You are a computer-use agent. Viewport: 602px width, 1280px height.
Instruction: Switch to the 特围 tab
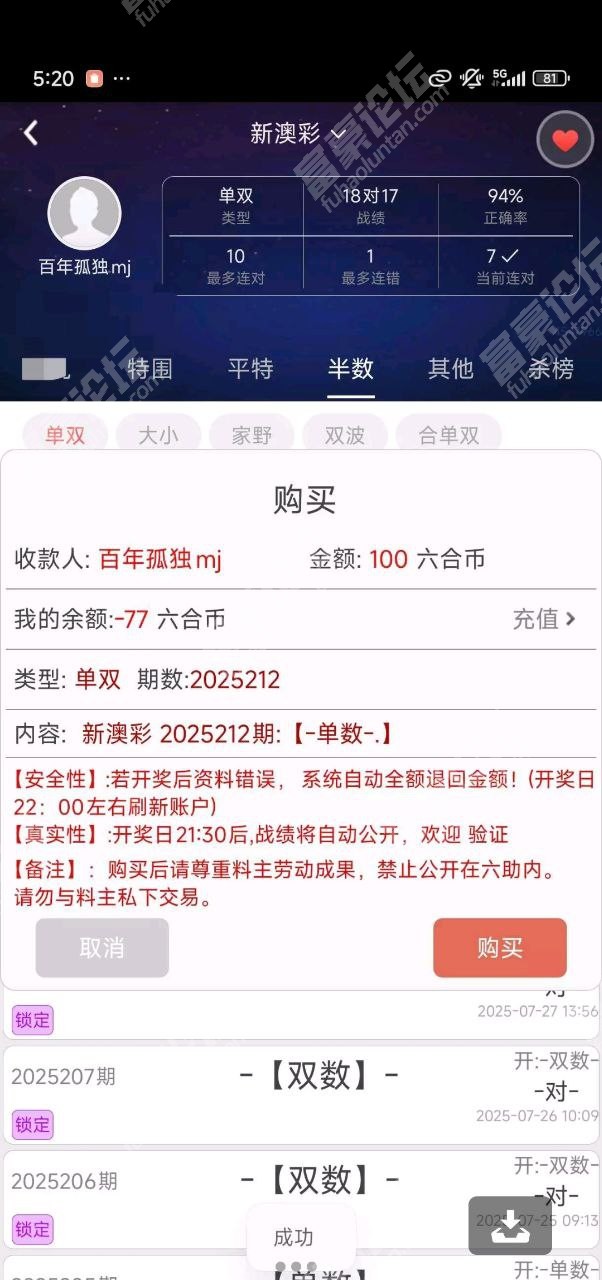click(x=150, y=368)
